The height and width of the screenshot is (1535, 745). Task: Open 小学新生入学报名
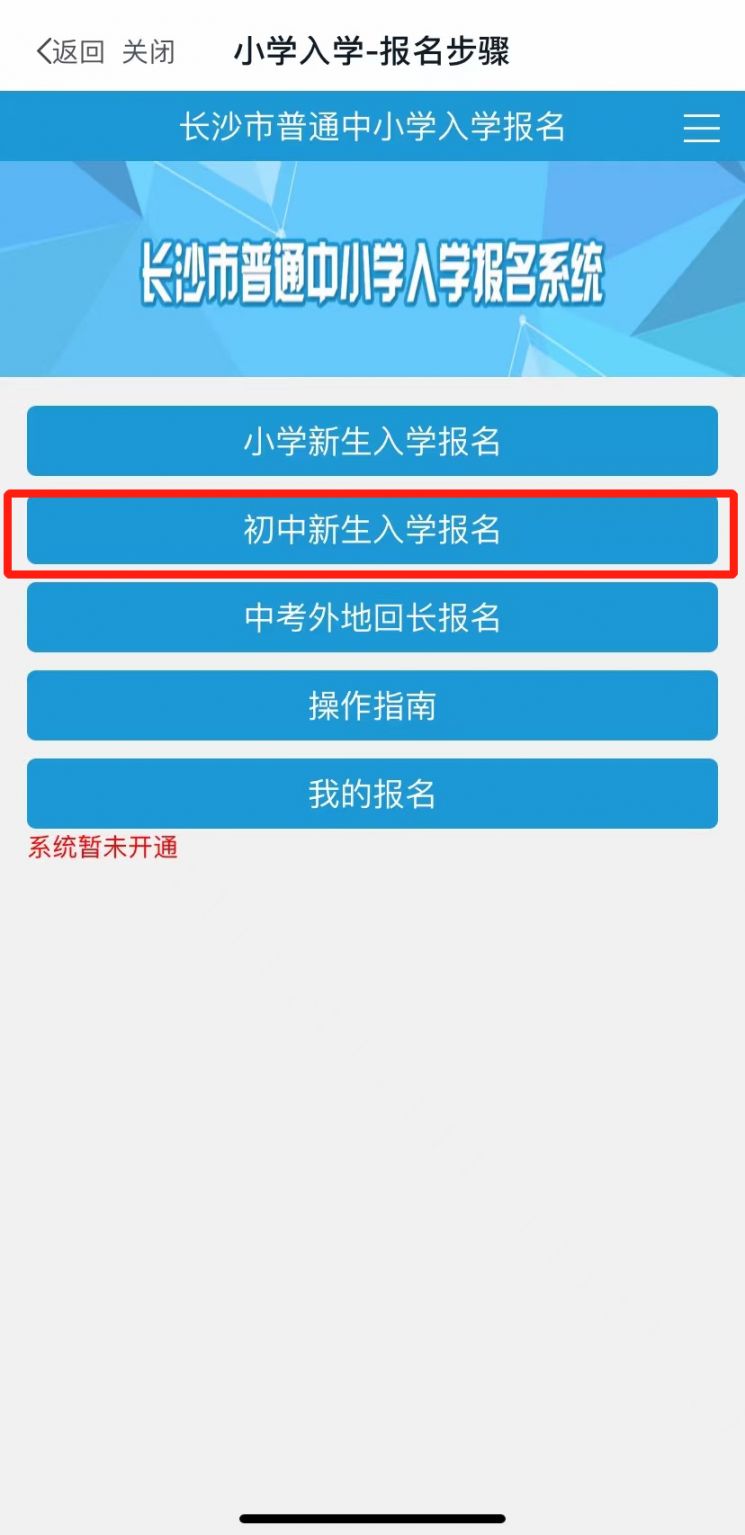pos(372,441)
